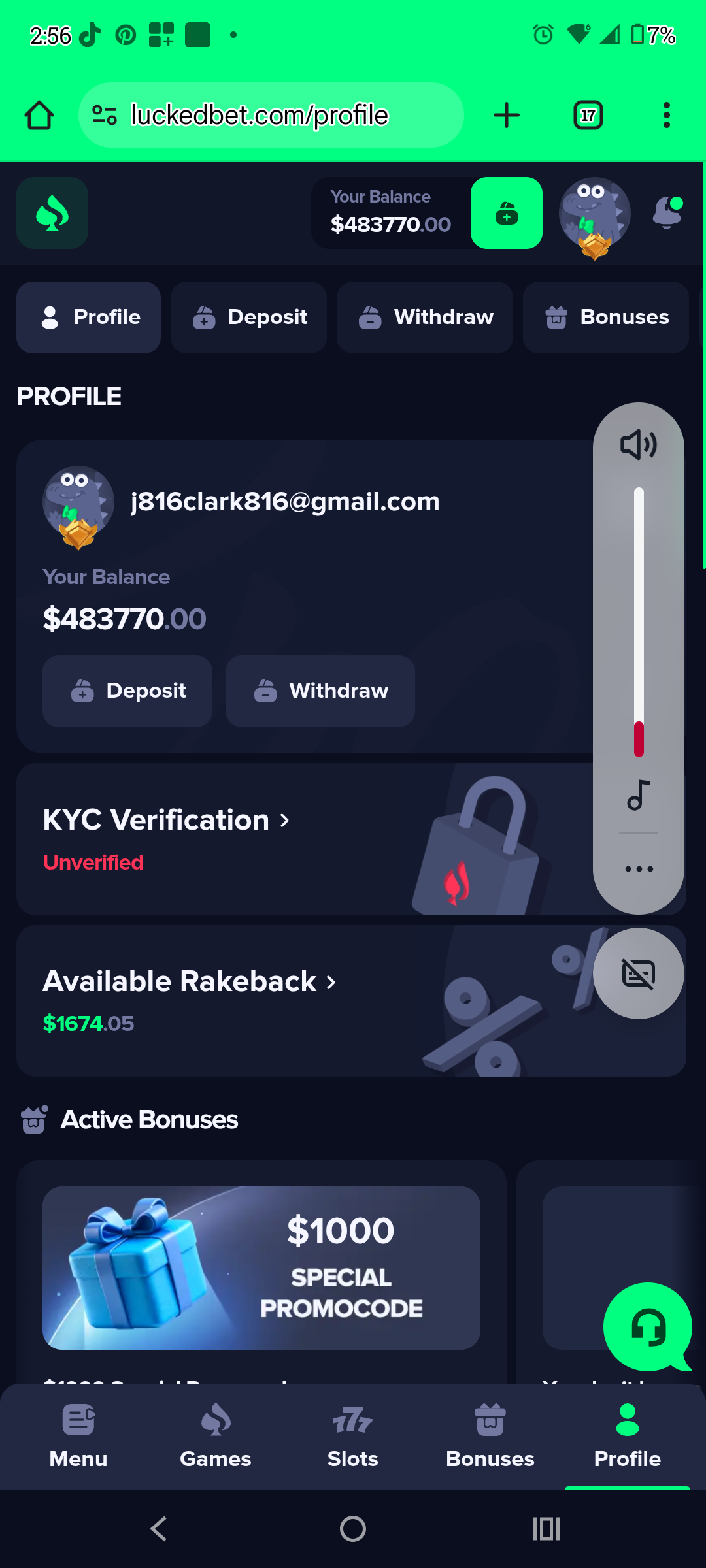Toggle live captions below the volume slider
The image size is (706, 1568).
click(x=638, y=973)
